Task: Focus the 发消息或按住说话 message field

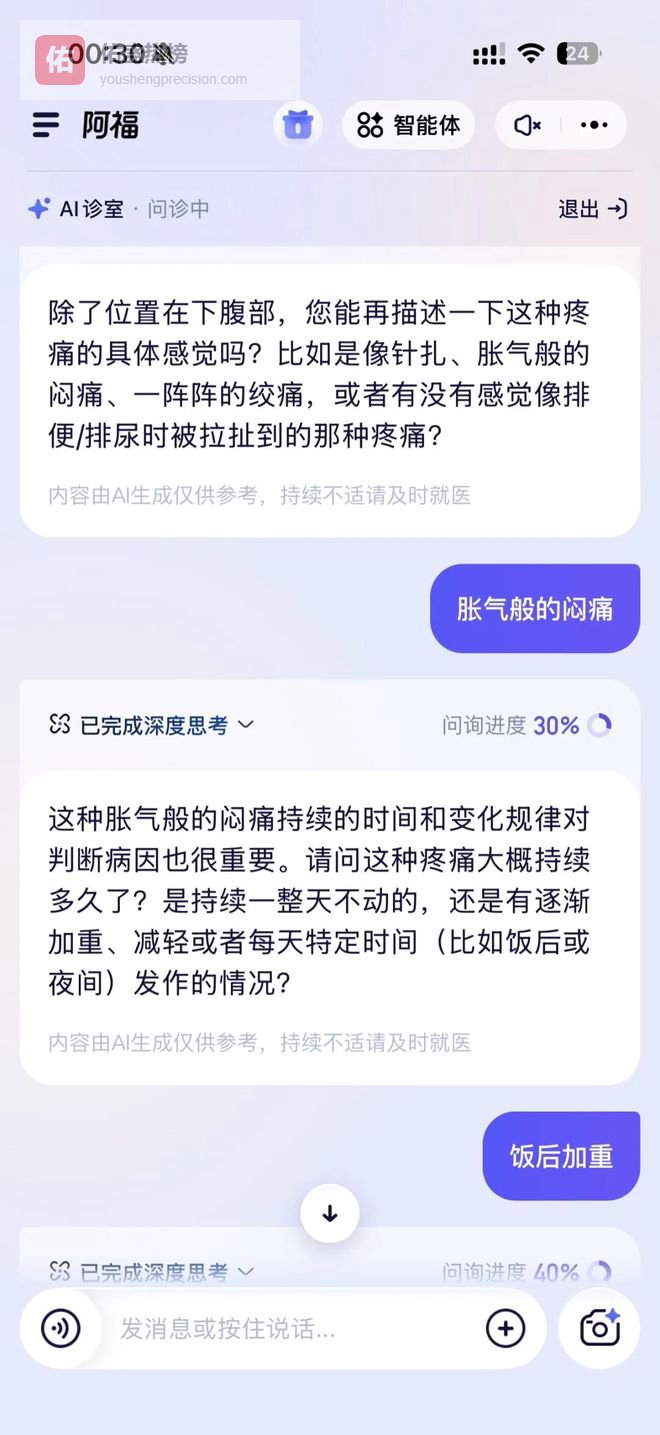Action: click(x=290, y=1328)
